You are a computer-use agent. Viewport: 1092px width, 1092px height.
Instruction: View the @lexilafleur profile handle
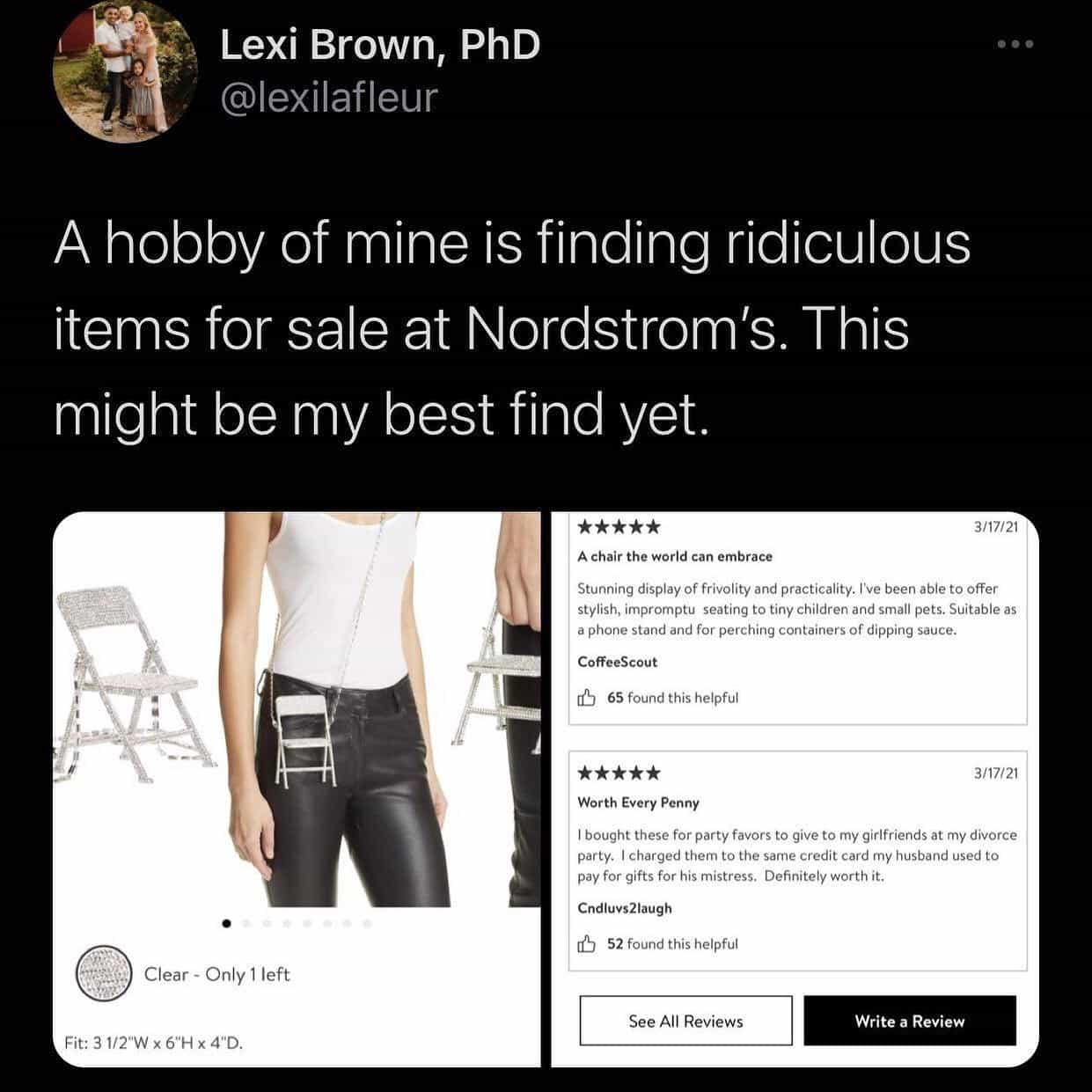point(328,97)
